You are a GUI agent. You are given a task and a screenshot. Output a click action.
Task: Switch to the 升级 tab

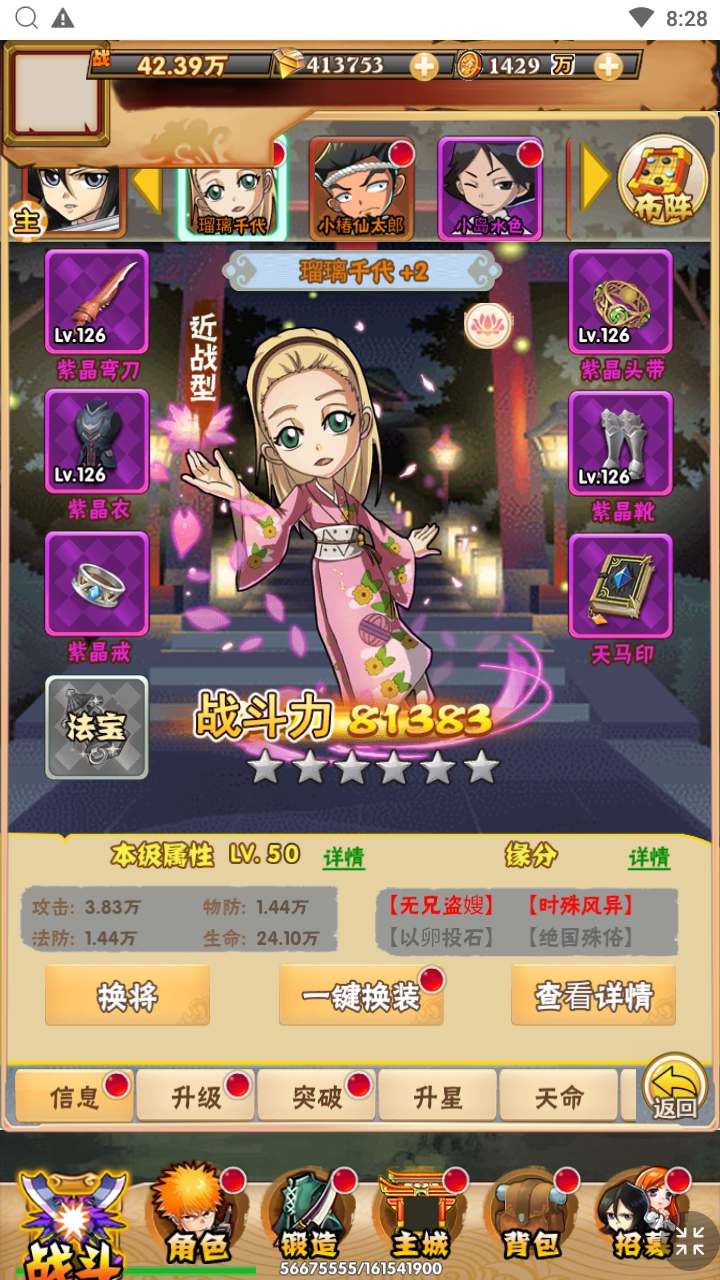tap(196, 1096)
